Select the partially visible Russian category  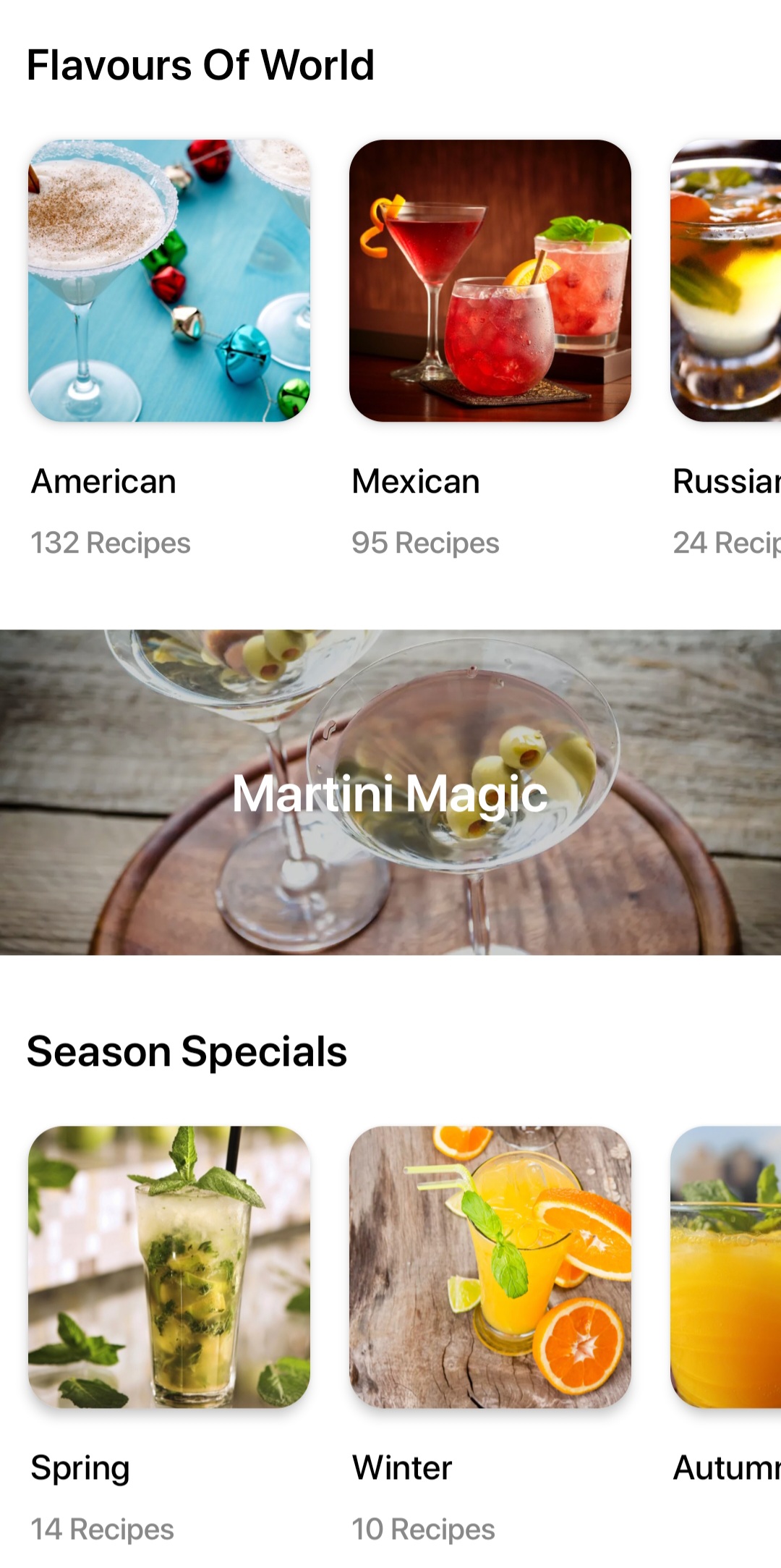[730, 281]
